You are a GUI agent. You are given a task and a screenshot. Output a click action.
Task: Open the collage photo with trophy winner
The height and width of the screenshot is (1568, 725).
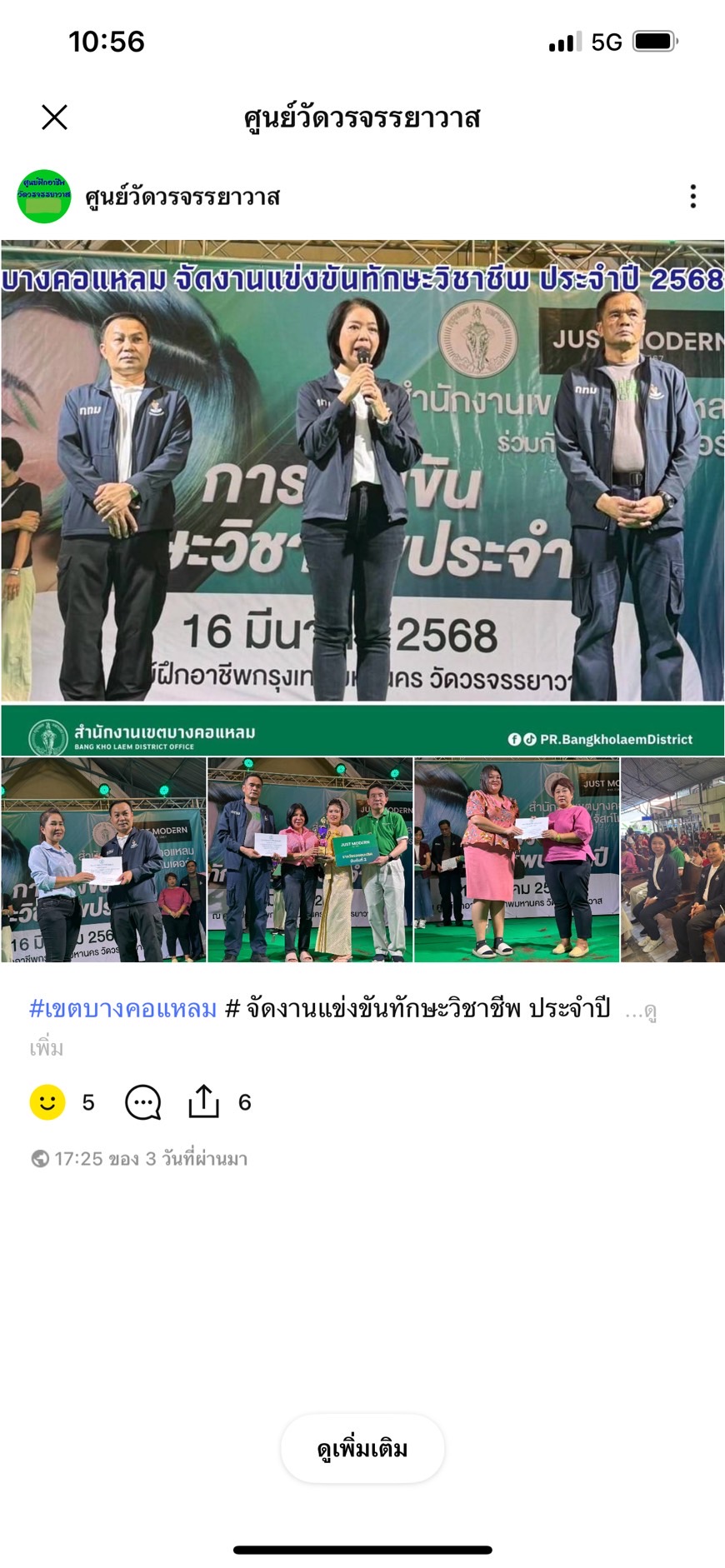coord(310,860)
